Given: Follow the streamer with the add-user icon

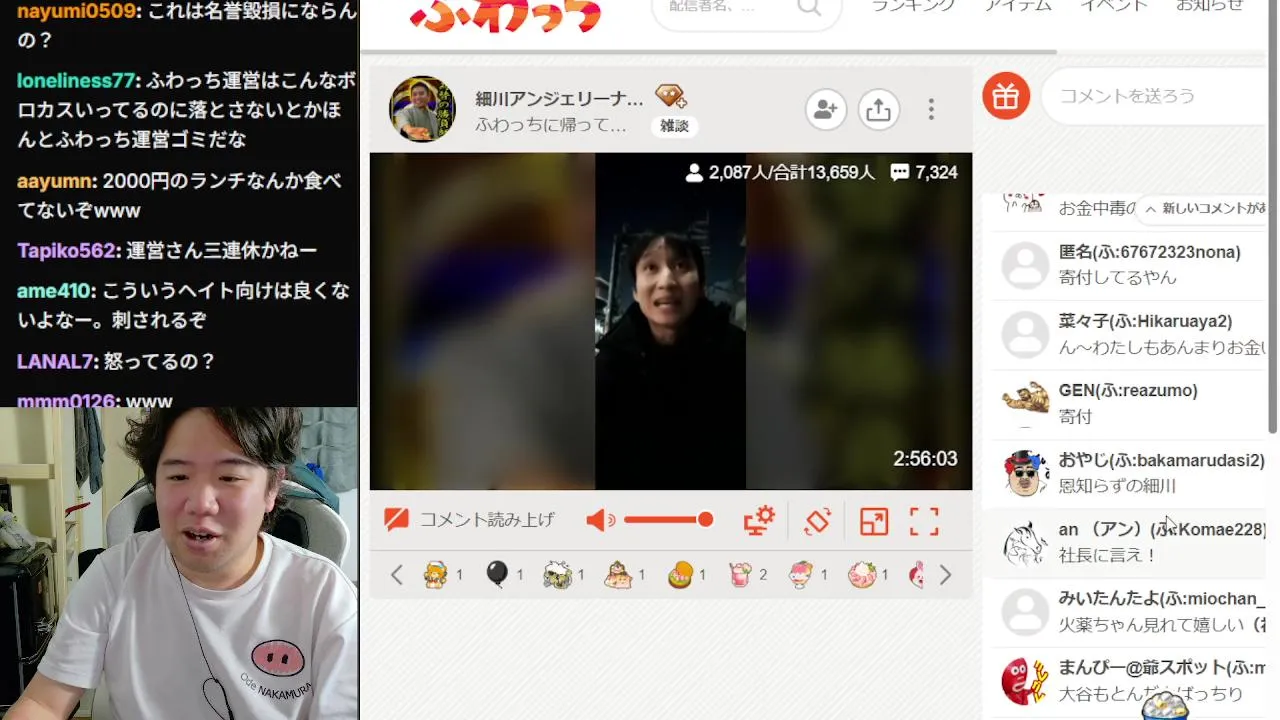Looking at the screenshot, I should click(x=825, y=109).
